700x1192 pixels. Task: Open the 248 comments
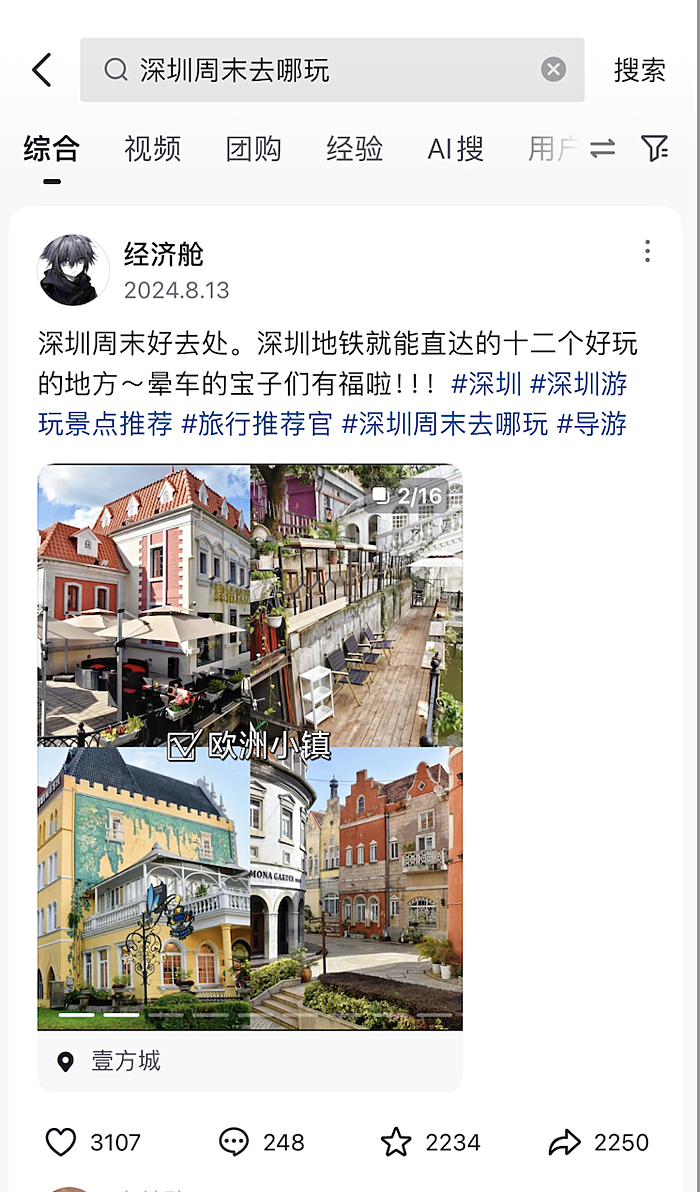(234, 1142)
